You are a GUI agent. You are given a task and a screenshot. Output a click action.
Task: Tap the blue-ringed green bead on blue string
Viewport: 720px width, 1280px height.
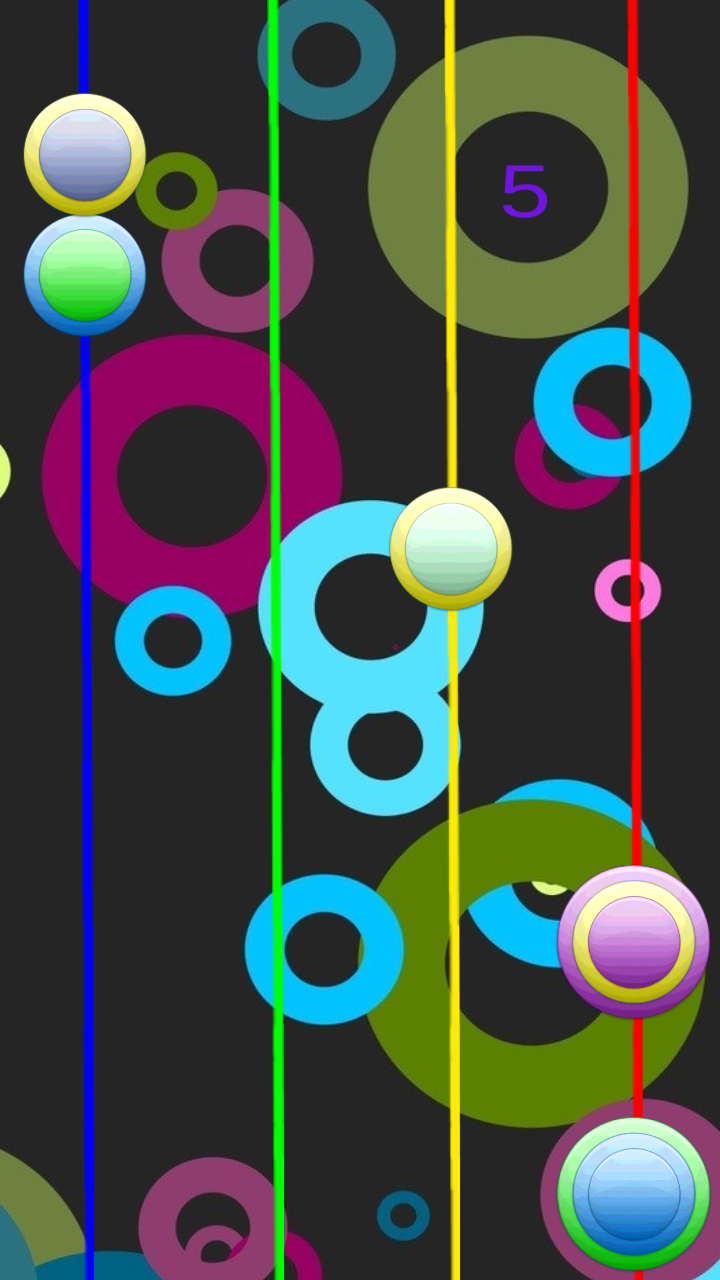pyautogui.click(x=85, y=275)
